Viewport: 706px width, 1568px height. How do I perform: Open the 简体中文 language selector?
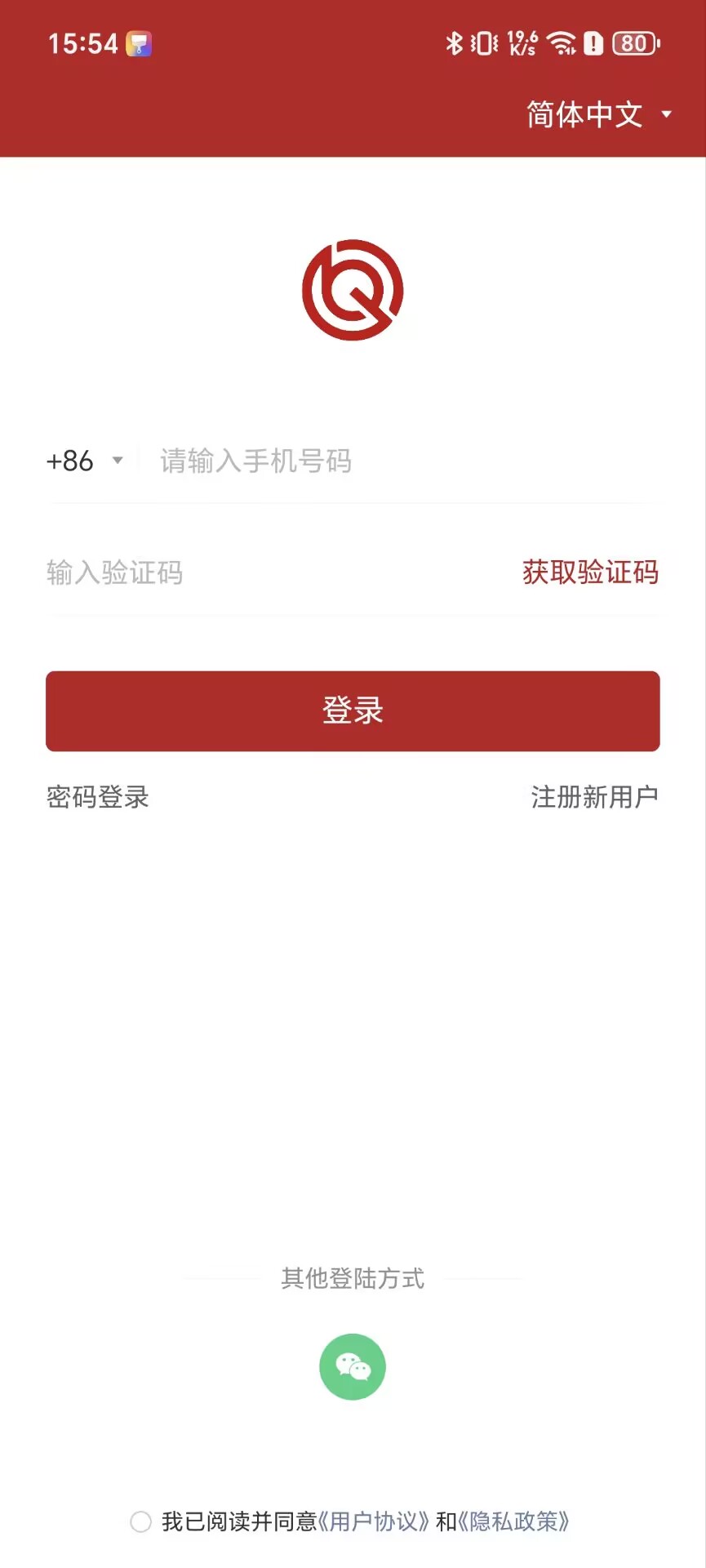584,114
